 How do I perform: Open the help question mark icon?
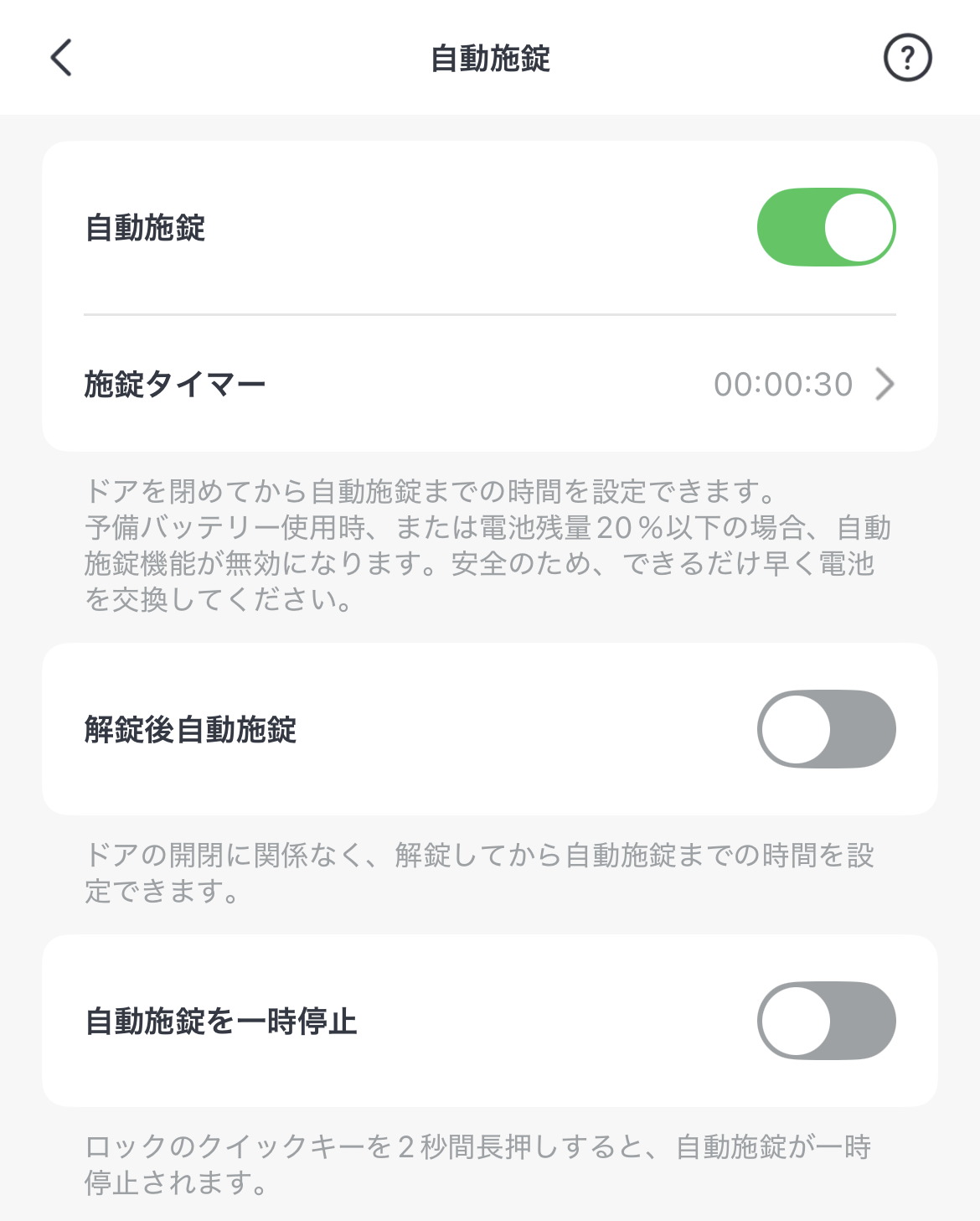(x=907, y=58)
